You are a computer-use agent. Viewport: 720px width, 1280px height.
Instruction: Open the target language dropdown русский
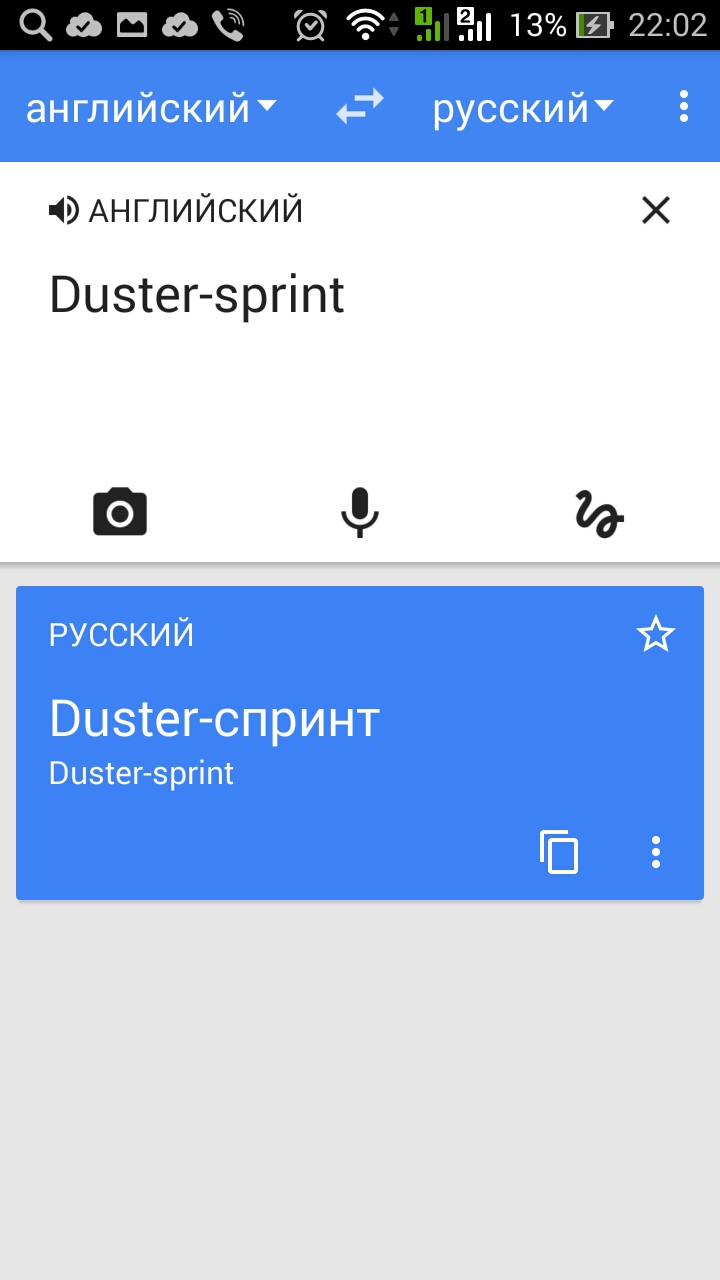click(522, 107)
